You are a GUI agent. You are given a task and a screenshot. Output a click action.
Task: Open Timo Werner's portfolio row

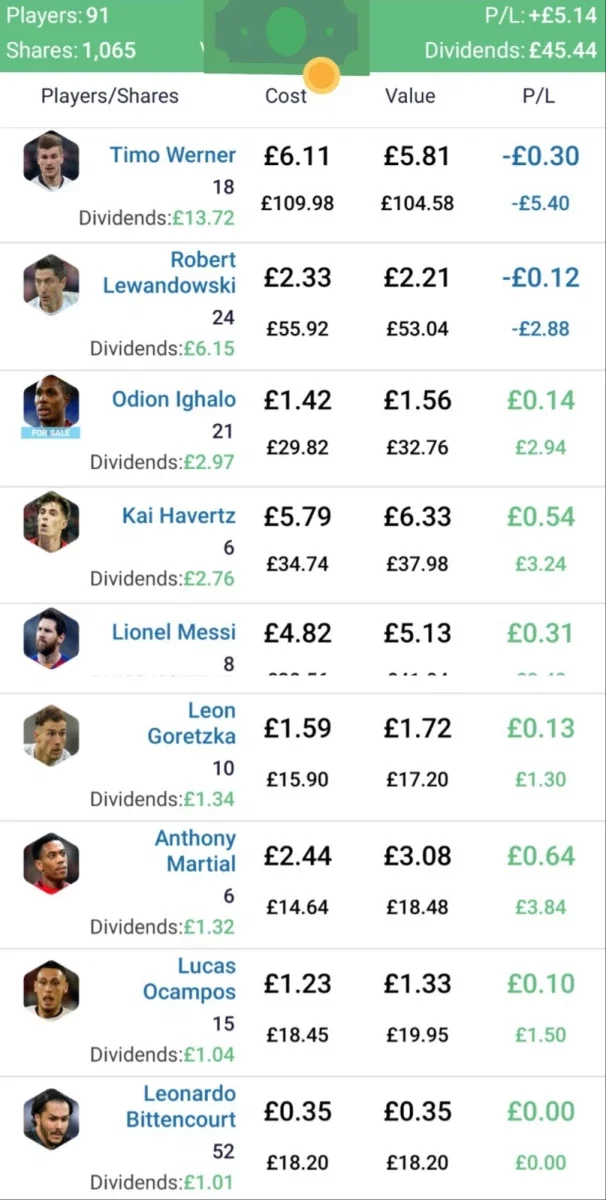[303, 185]
